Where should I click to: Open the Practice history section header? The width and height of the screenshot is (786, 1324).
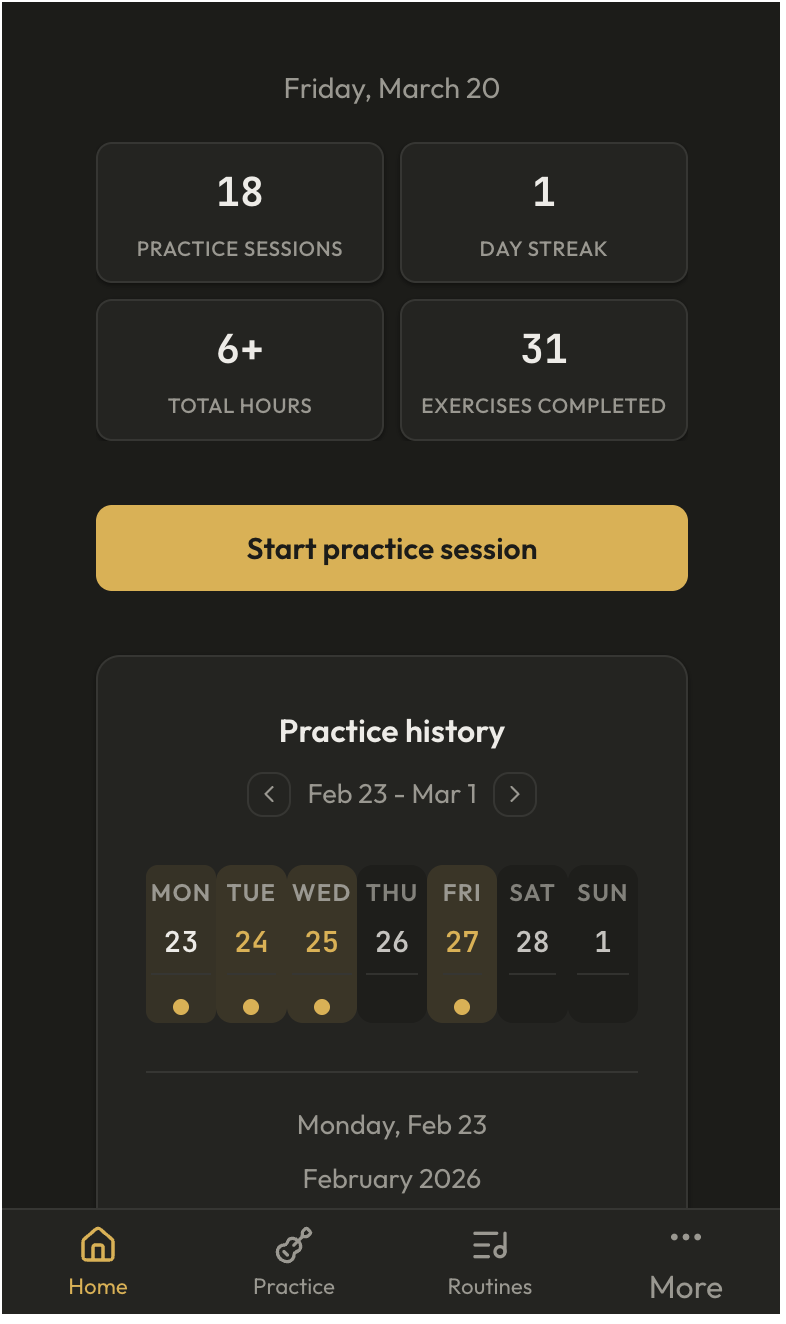pyautogui.click(x=391, y=731)
